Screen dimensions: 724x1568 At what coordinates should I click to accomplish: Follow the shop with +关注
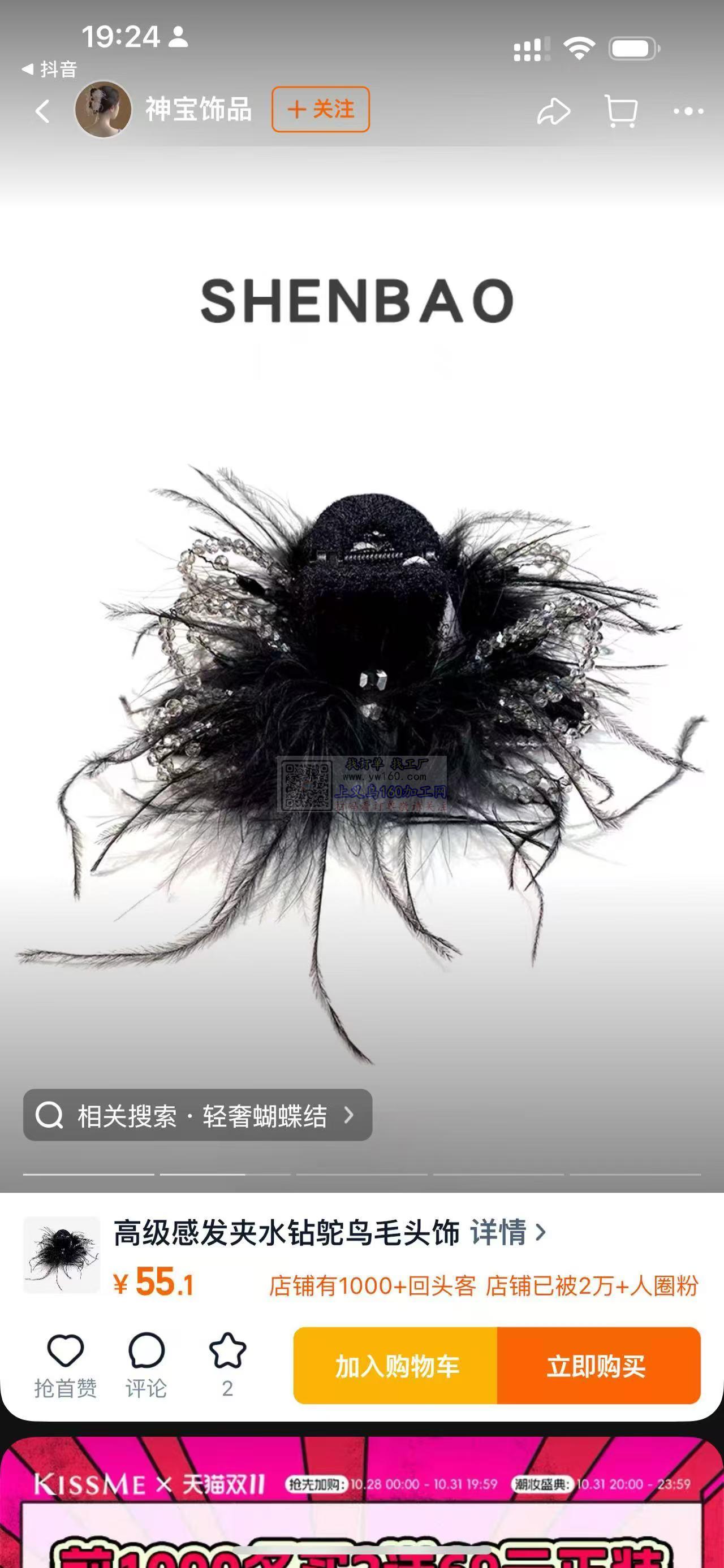[x=320, y=110]
